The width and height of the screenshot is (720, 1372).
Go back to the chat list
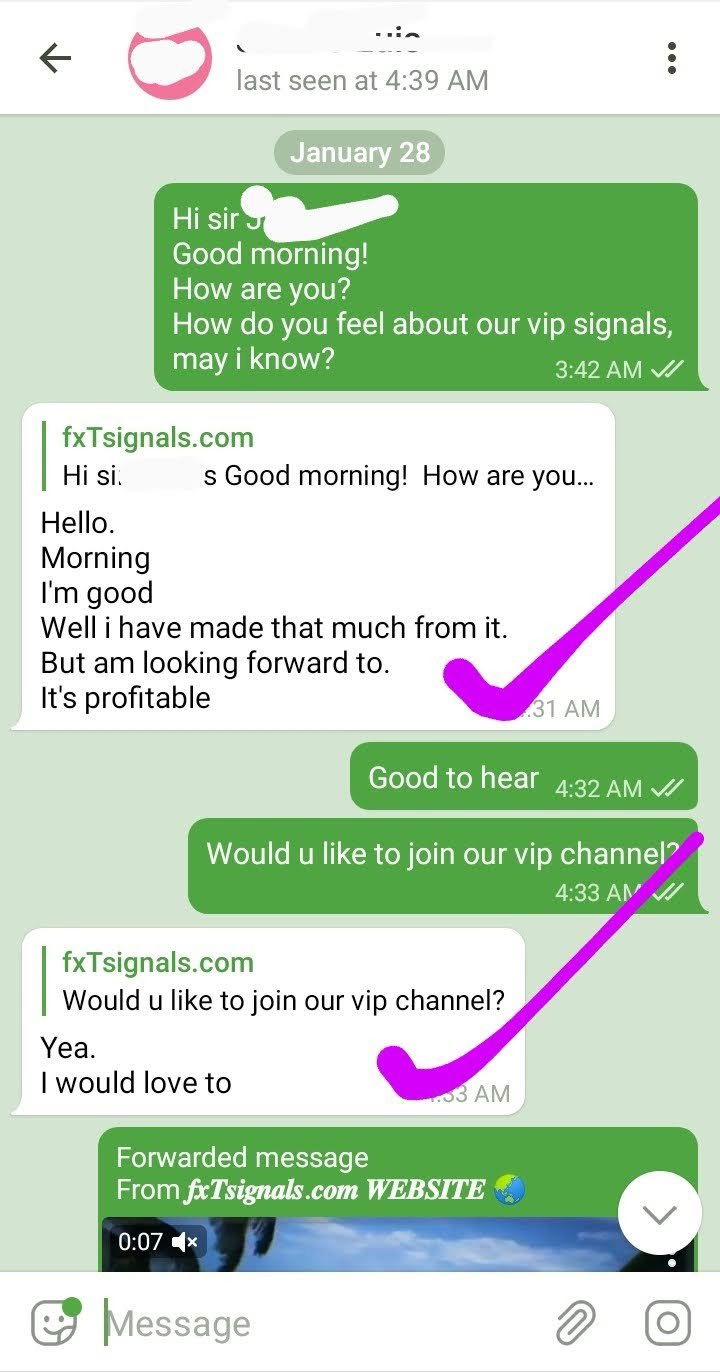55,58
